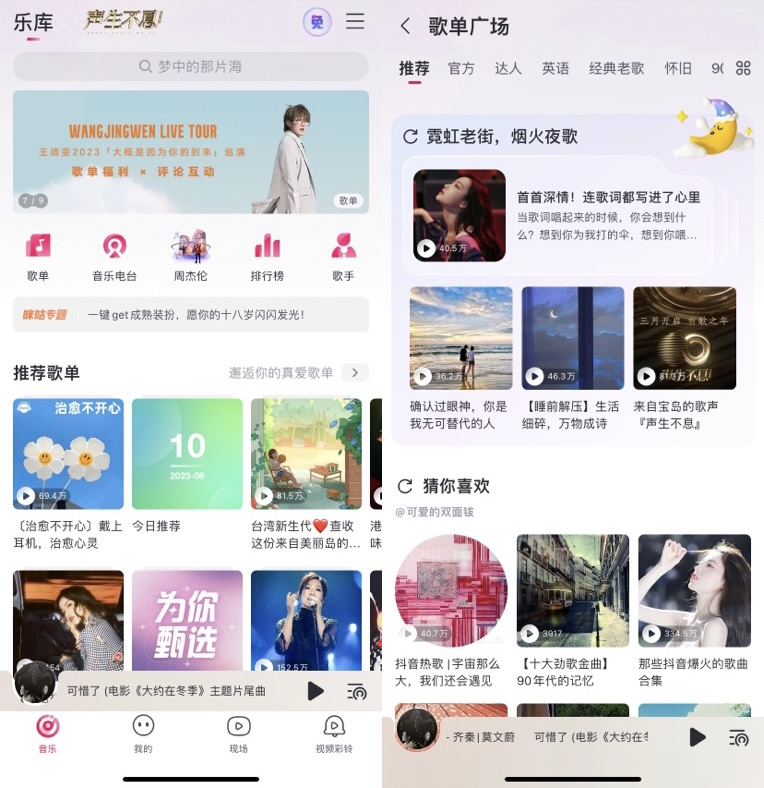
Task: Expand 推荐歌单 with the arrow button
Action: click(355, 373)
